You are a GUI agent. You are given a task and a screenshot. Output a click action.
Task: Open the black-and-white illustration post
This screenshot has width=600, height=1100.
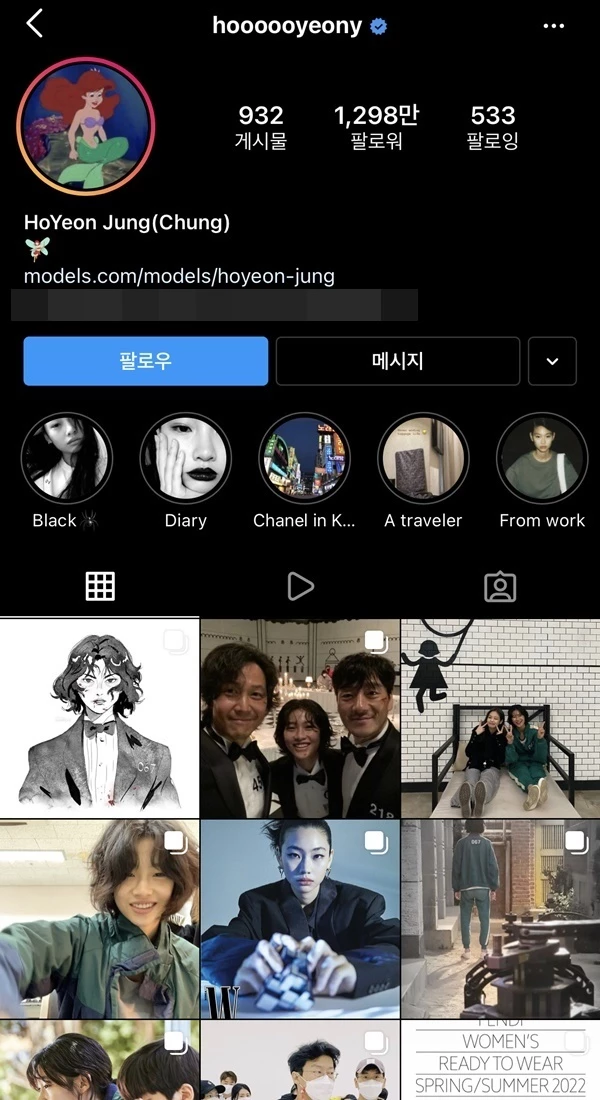coord(98,717)
